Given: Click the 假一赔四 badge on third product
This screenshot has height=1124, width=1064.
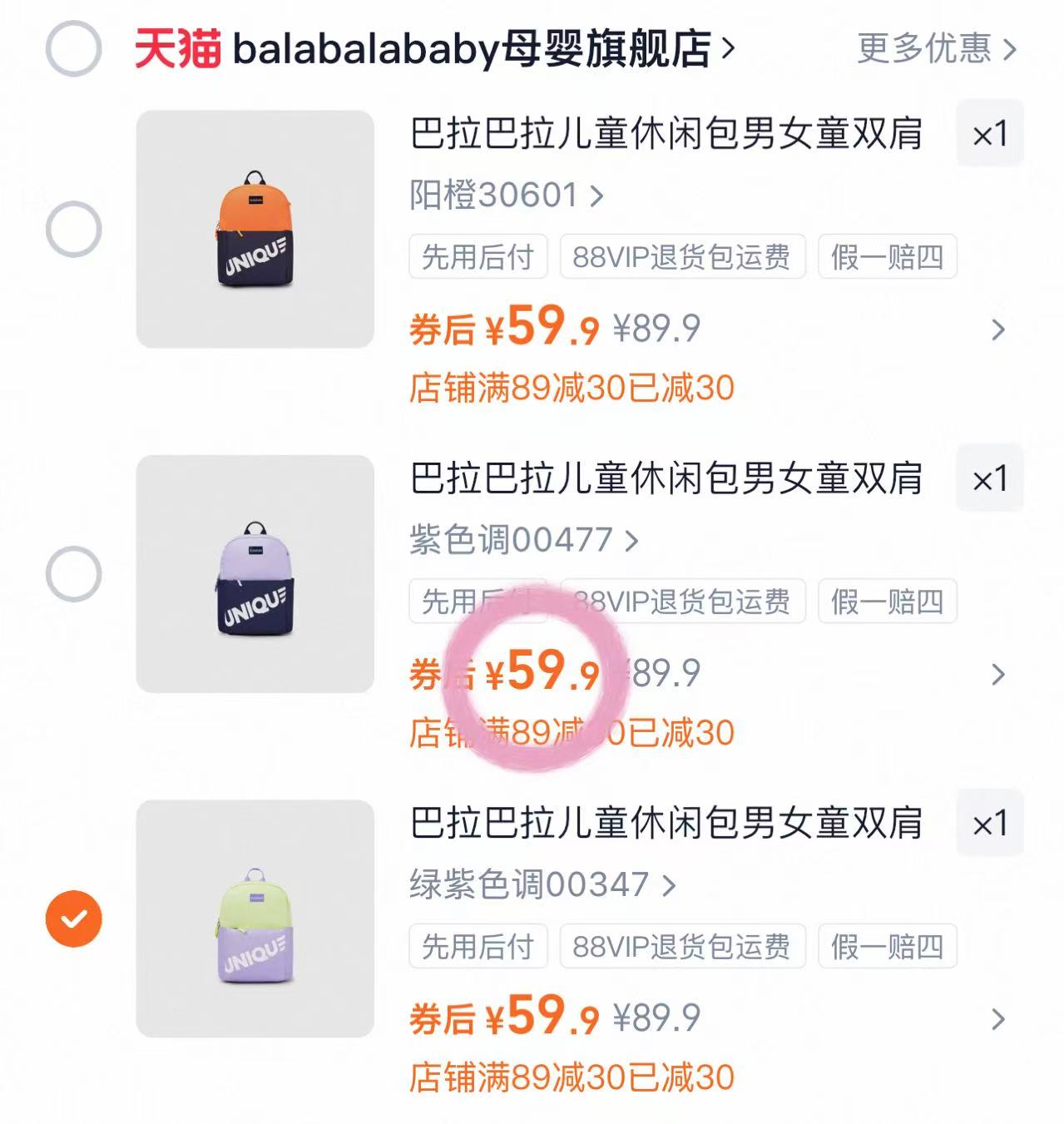Looking at the screenshot, I should coord(887,947).
